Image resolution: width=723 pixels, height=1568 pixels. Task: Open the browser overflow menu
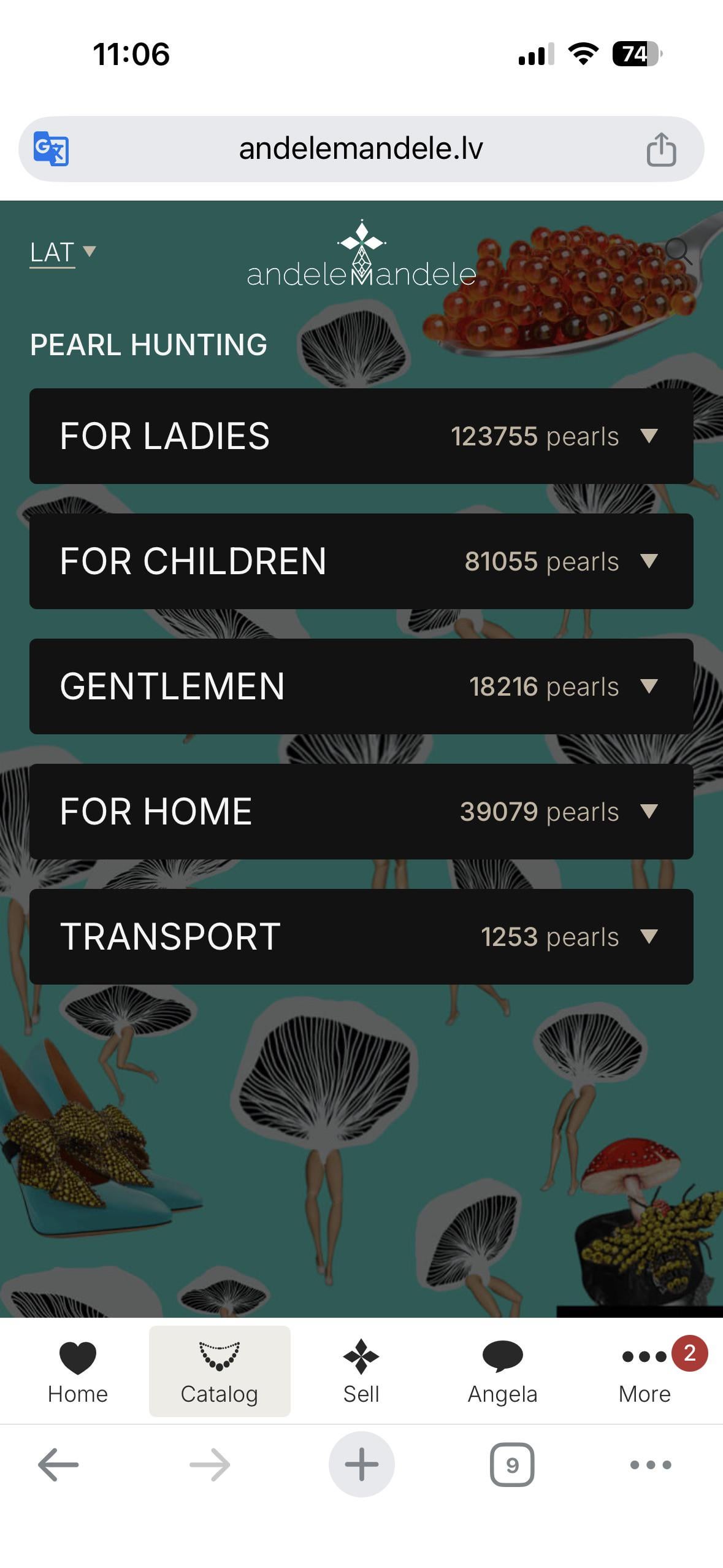[651, 1465]
